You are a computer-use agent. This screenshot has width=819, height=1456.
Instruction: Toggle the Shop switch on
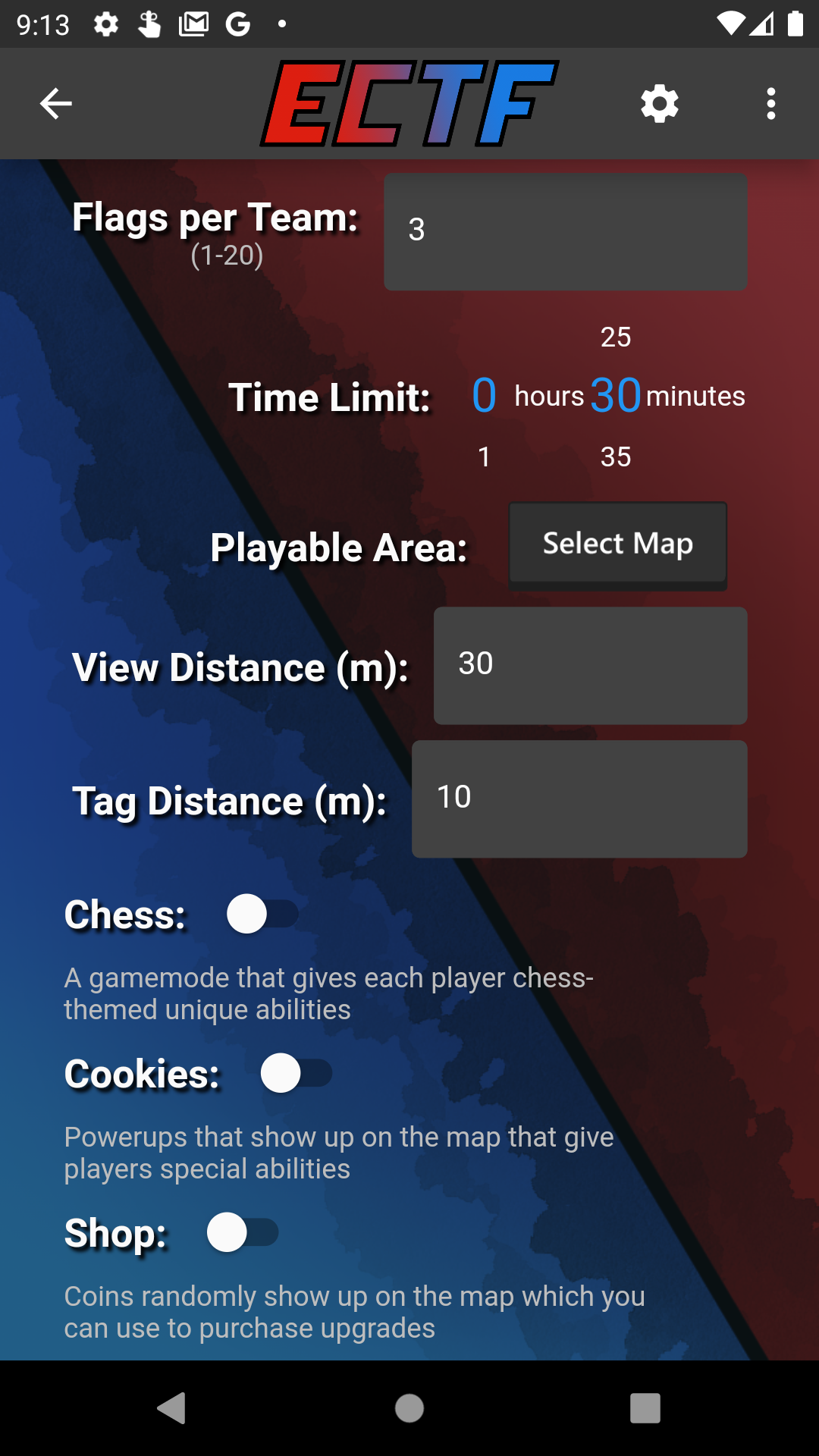[243, 1232]
